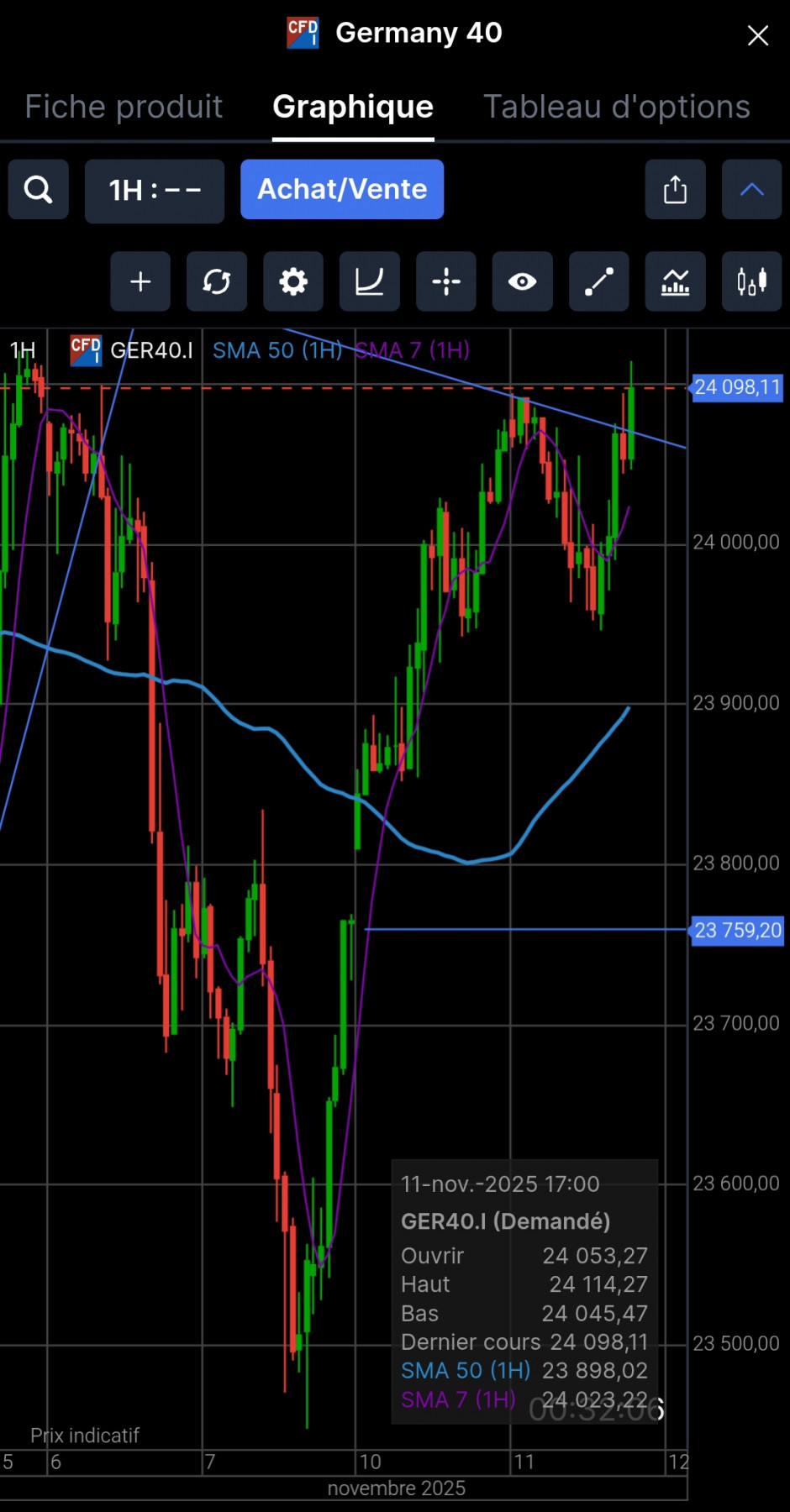
Task: Open the drawing trend line tool
Action: coord(598,281)
